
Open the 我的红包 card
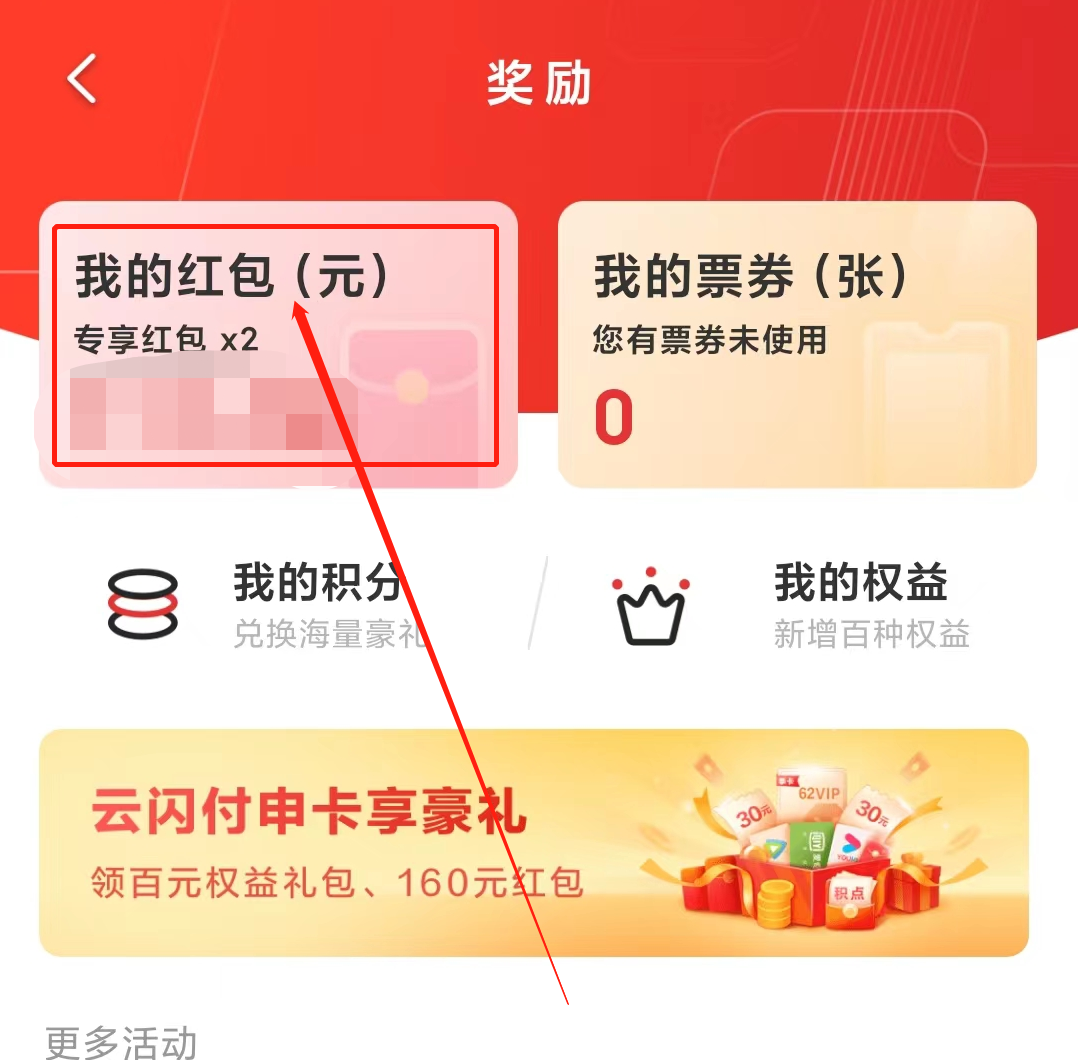click(x=276, y=345)
